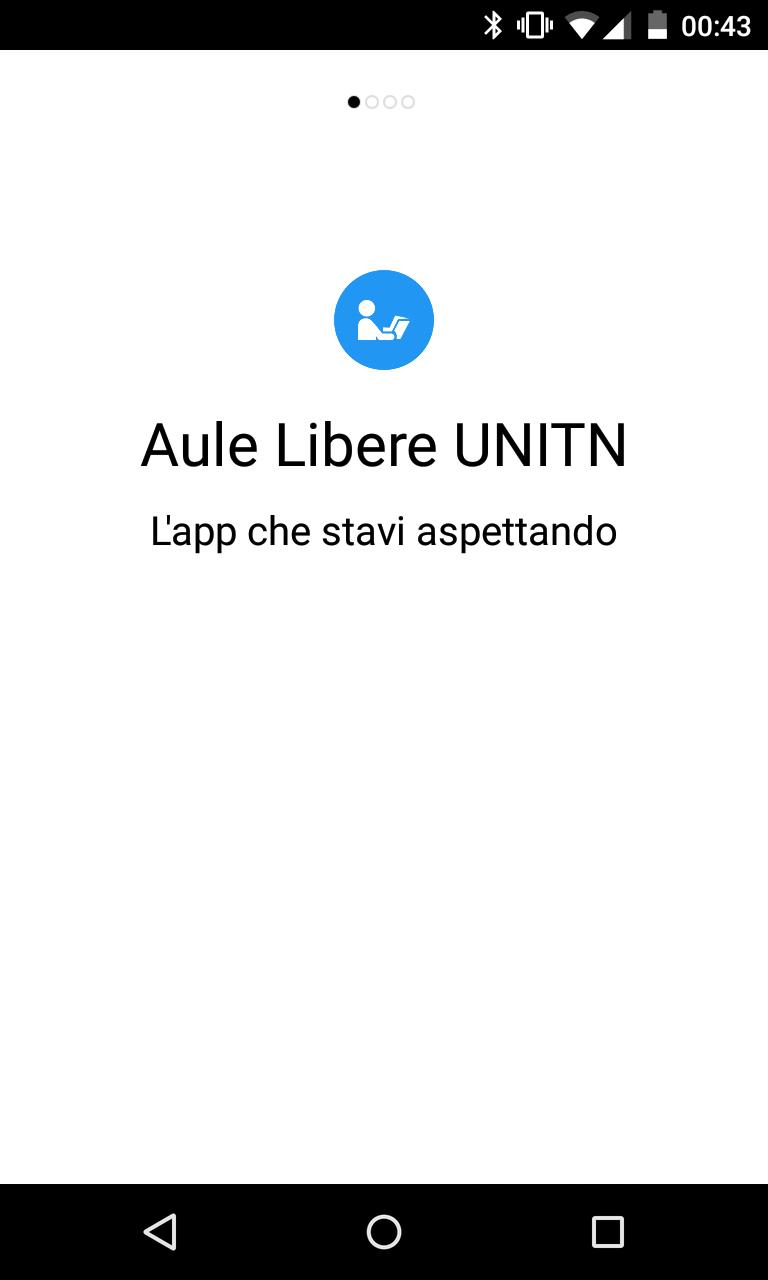Tap the Home navigation circle
Screen dimensions: 768x1280
(384, 1232)
